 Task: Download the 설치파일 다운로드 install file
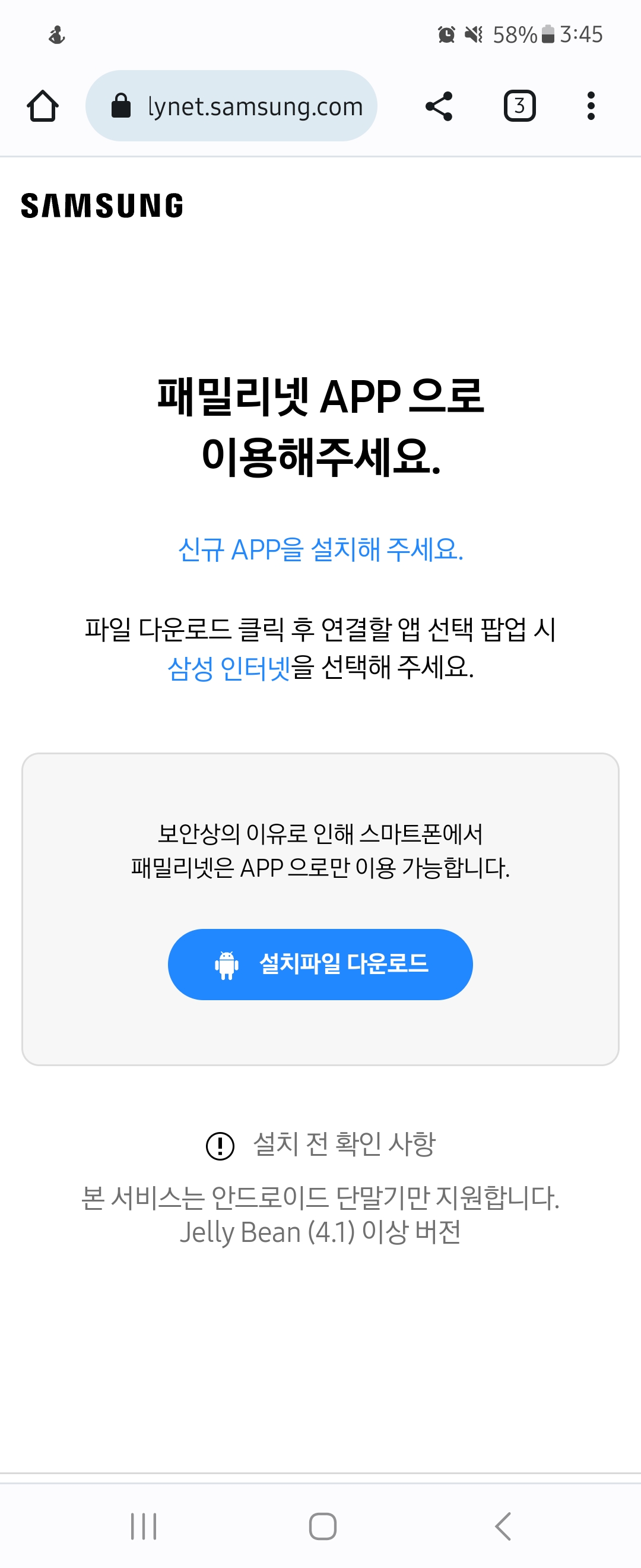320,964
